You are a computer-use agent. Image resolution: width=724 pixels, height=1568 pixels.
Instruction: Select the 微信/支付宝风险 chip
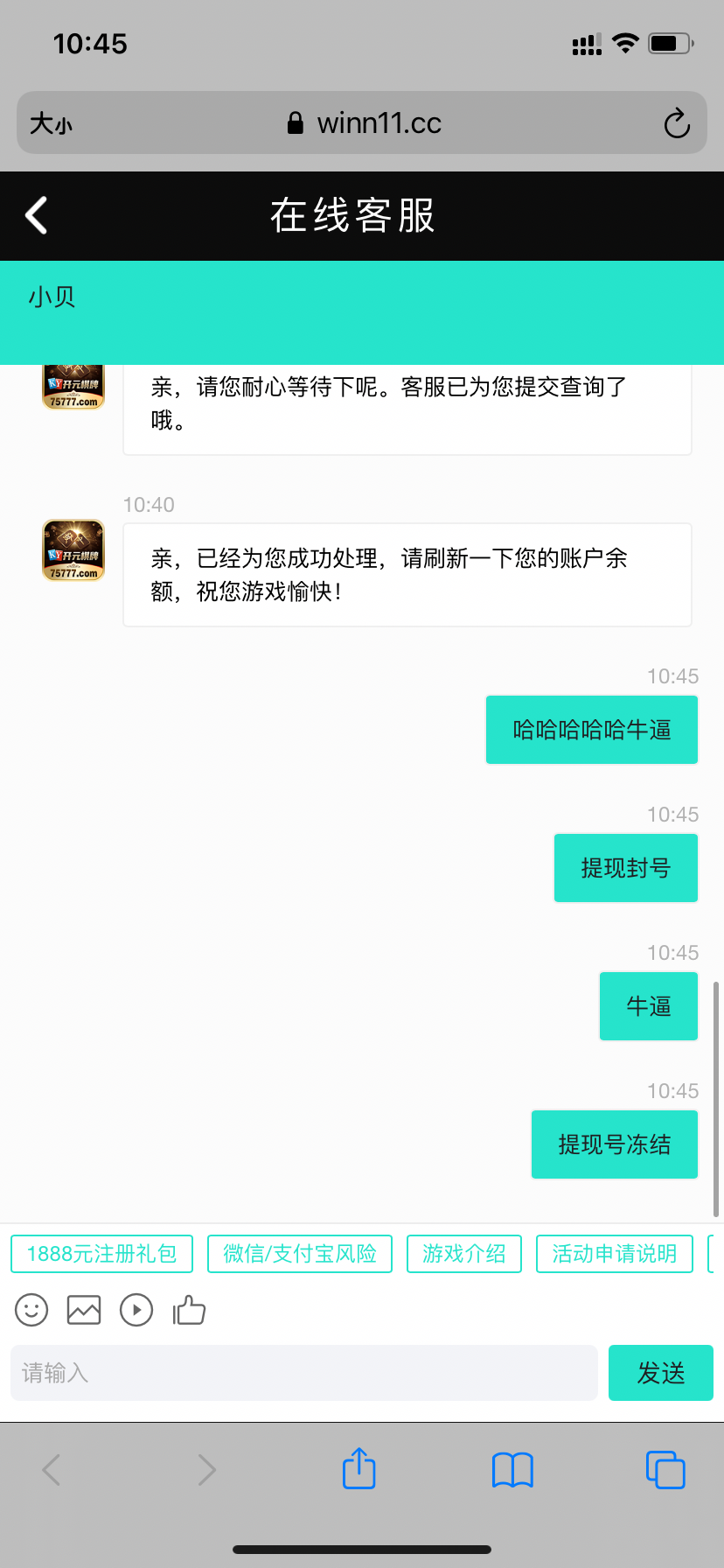pyautogui.click(x=300, y=1254)
